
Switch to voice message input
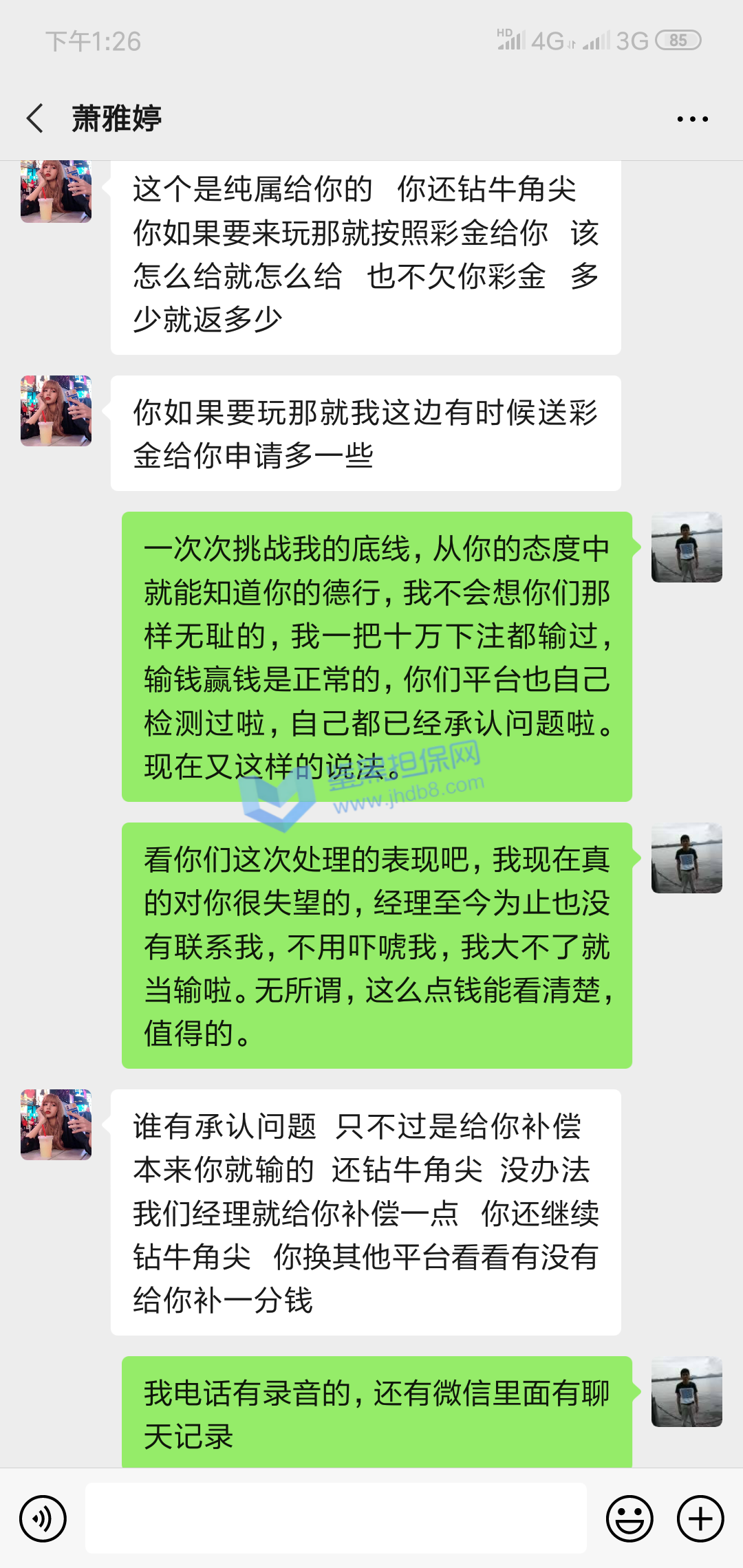pos(43,1518)
